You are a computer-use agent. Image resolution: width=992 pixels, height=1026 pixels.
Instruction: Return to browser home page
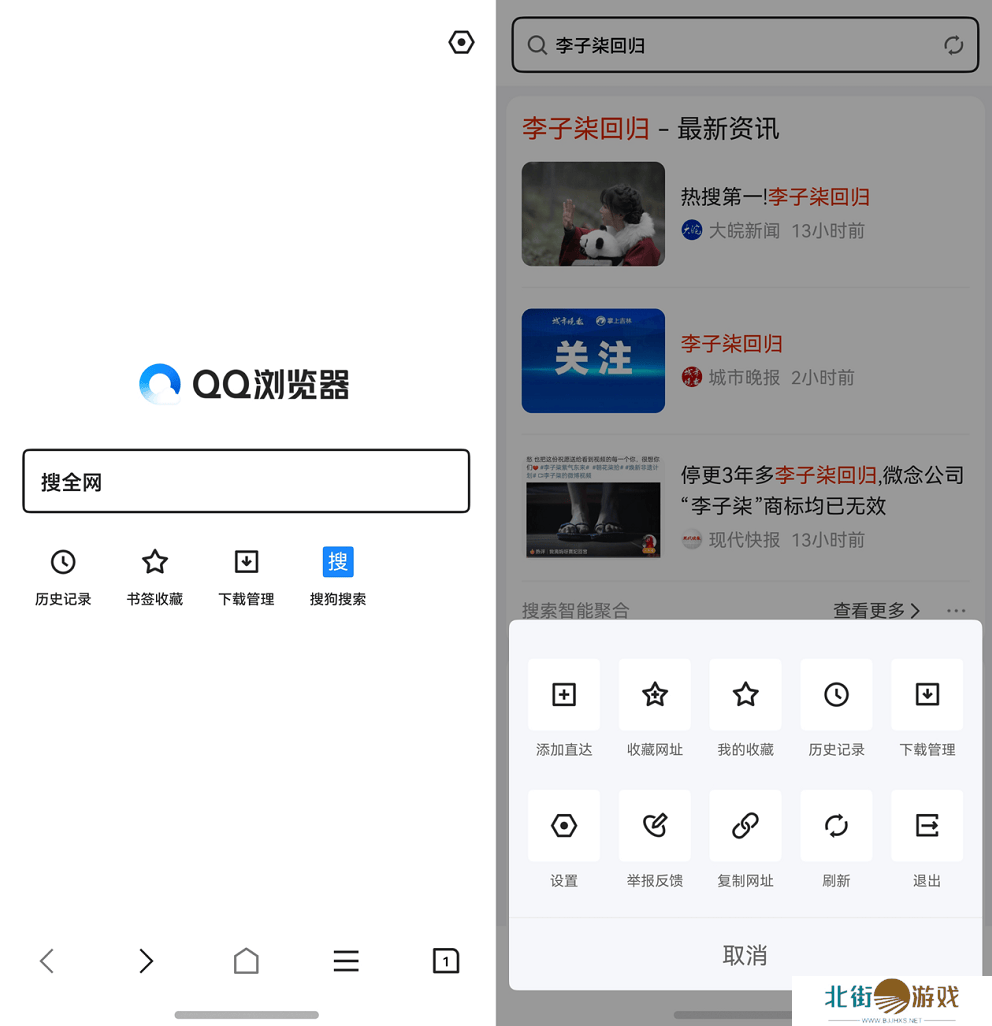tap(246, 961)
